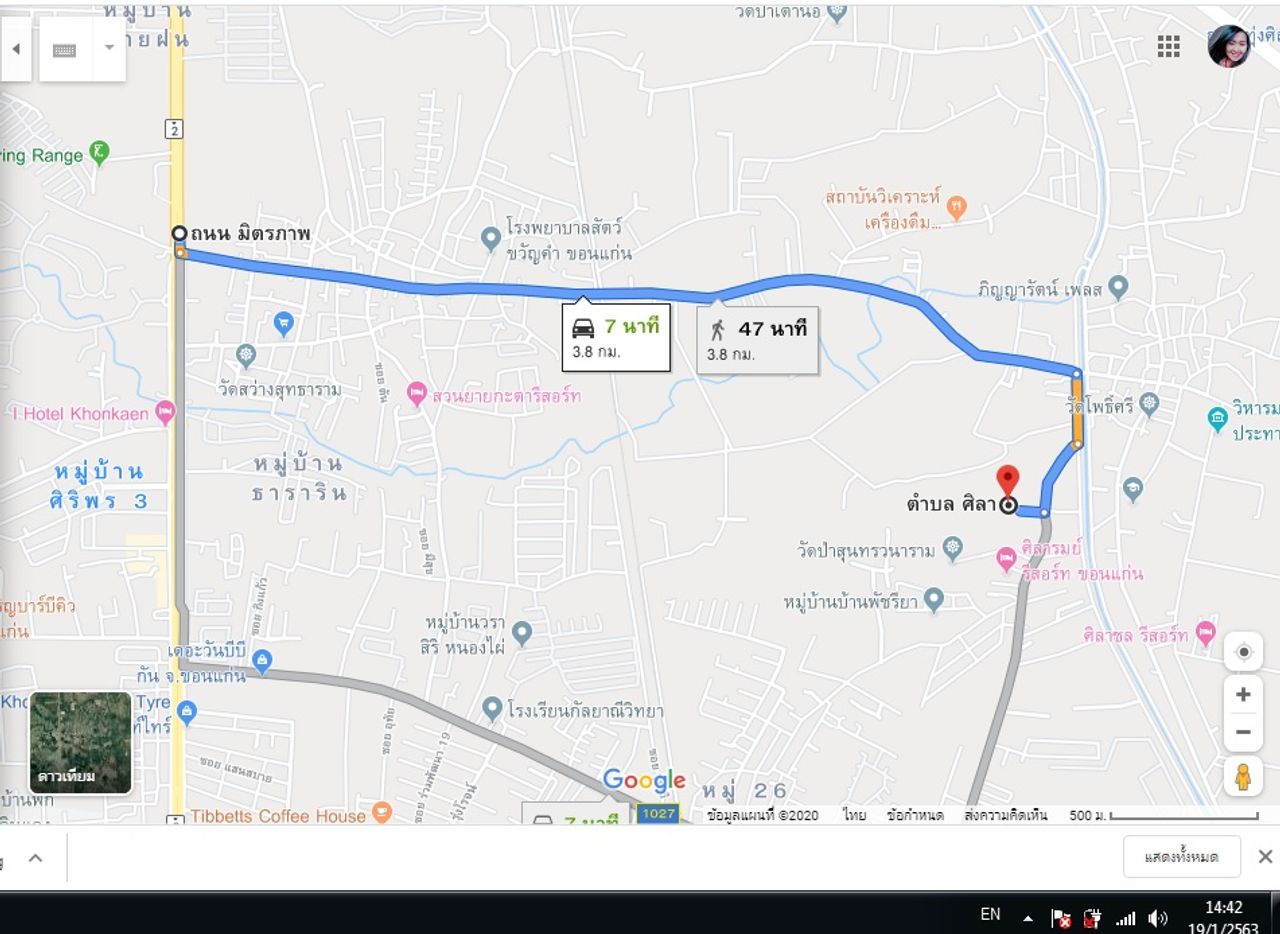Collapse the side panel arrow
Image resolution: width=1280 pixels, height=934 pixels.
point(15,49)
